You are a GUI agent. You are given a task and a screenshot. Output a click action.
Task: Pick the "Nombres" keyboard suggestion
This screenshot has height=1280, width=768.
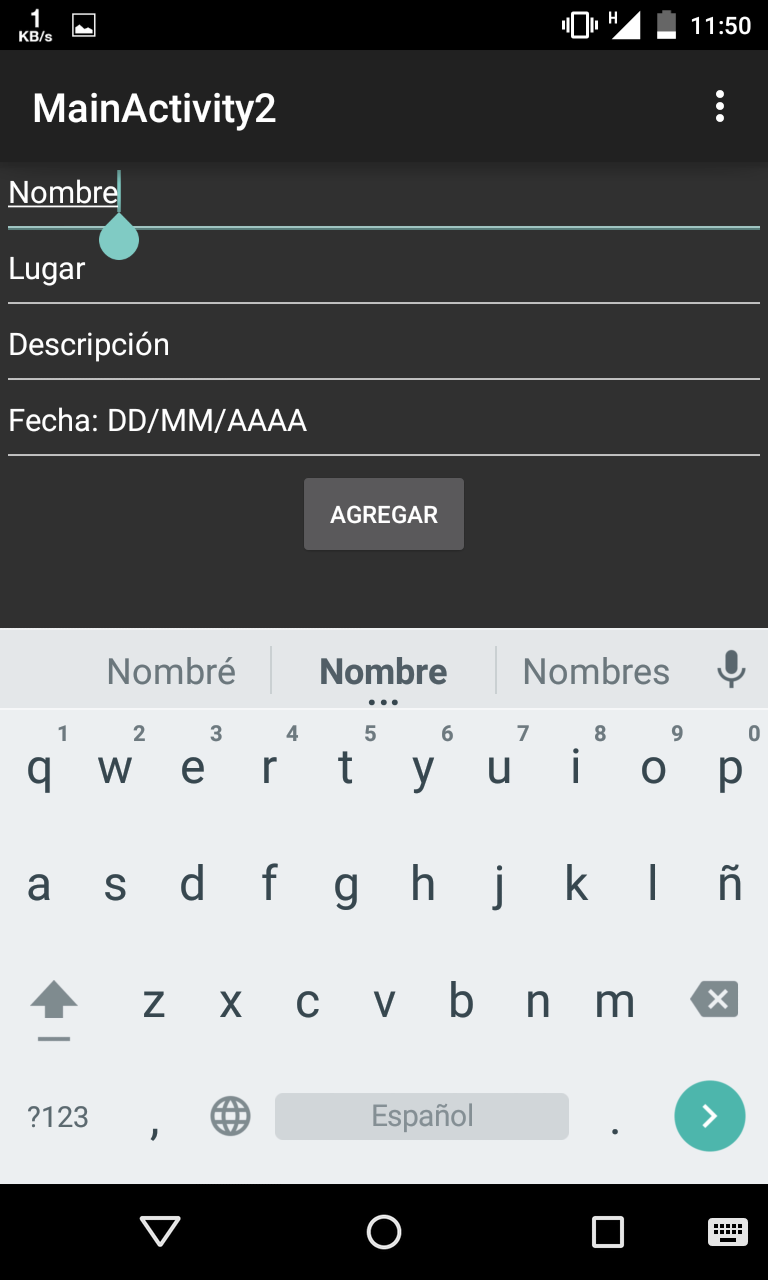(x=596, y=671)
